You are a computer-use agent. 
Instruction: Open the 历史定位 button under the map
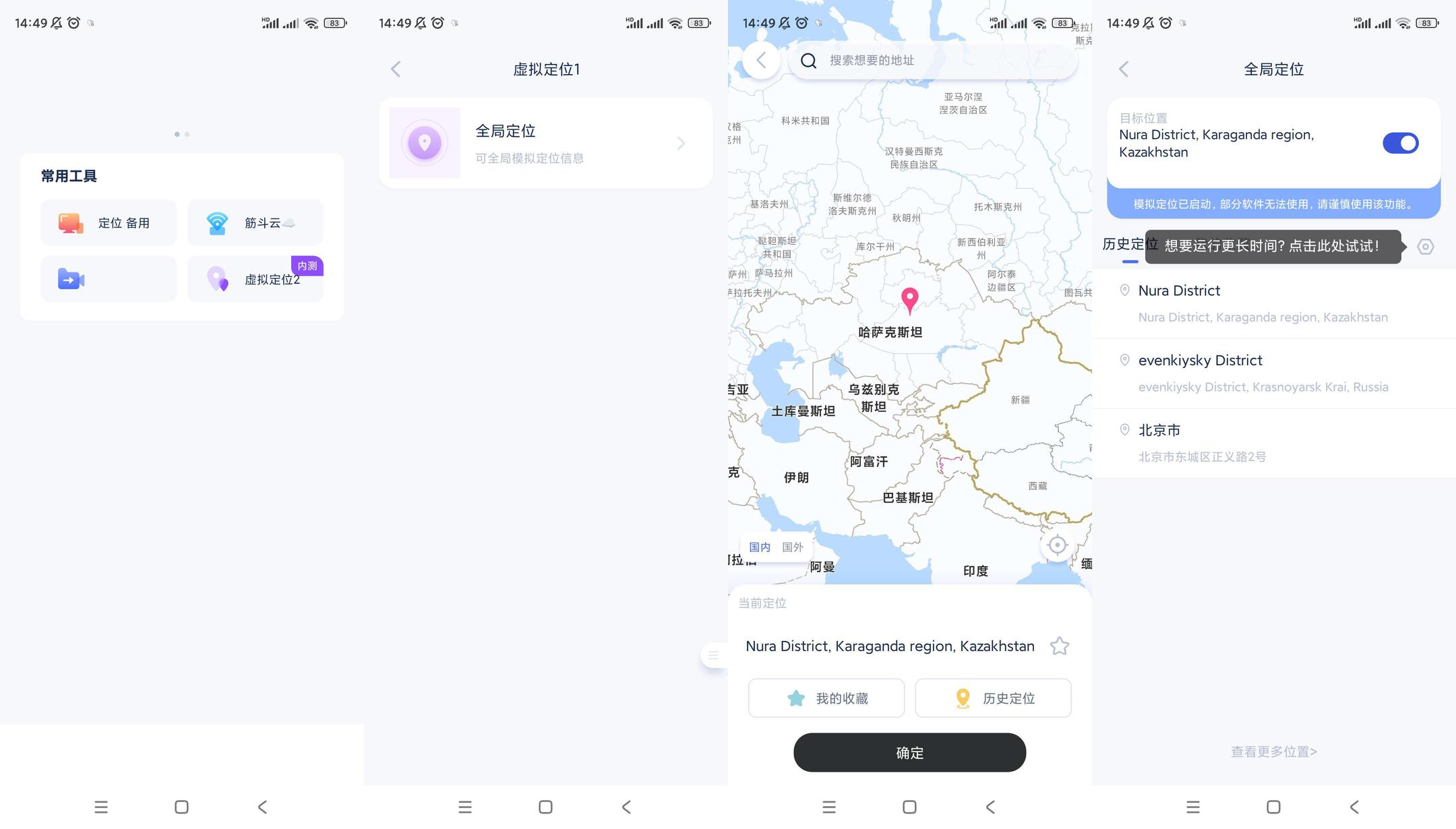coord(993,698)
